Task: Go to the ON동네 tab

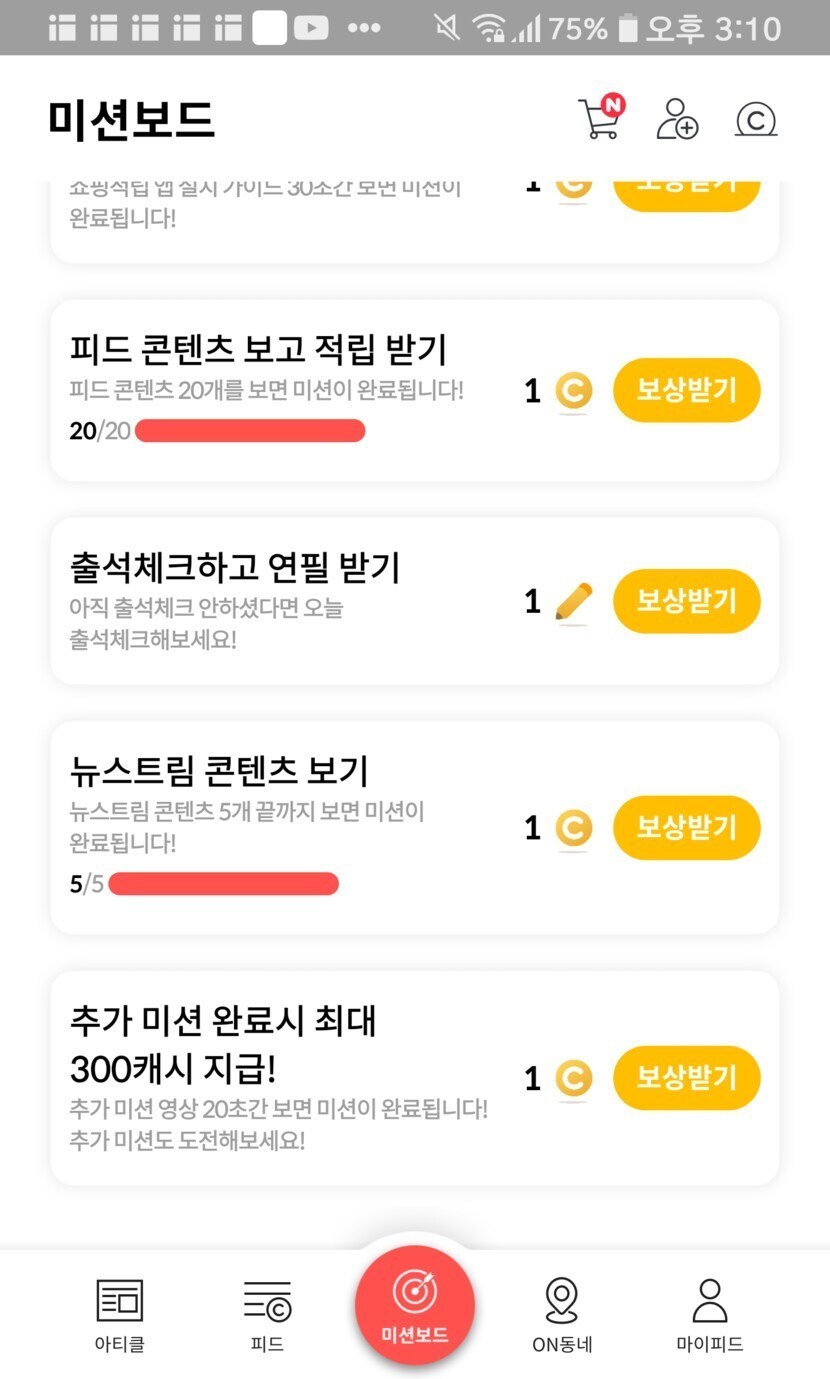Action: point(562,1315)
